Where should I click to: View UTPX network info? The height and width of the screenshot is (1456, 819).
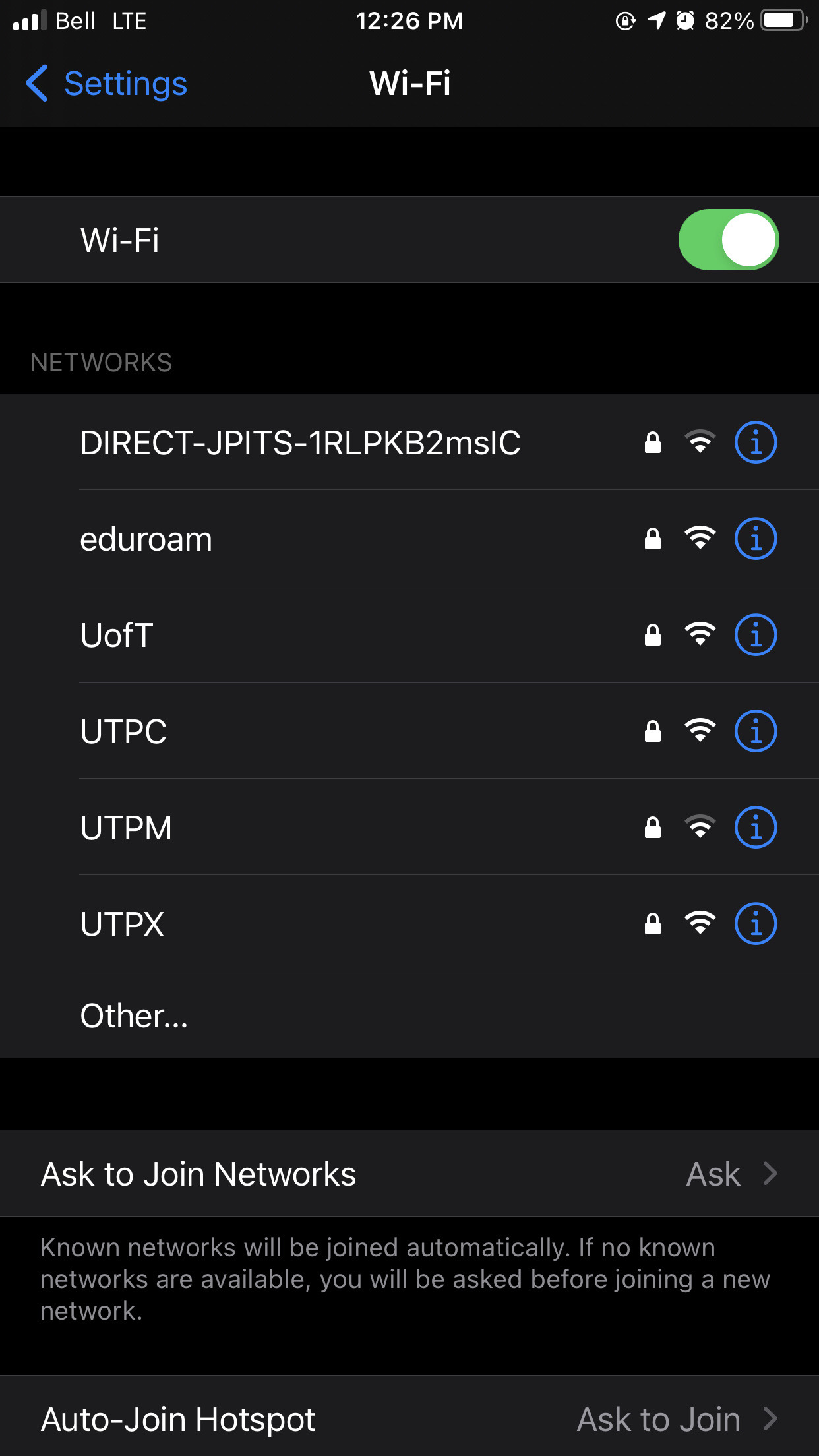(756, 924)
